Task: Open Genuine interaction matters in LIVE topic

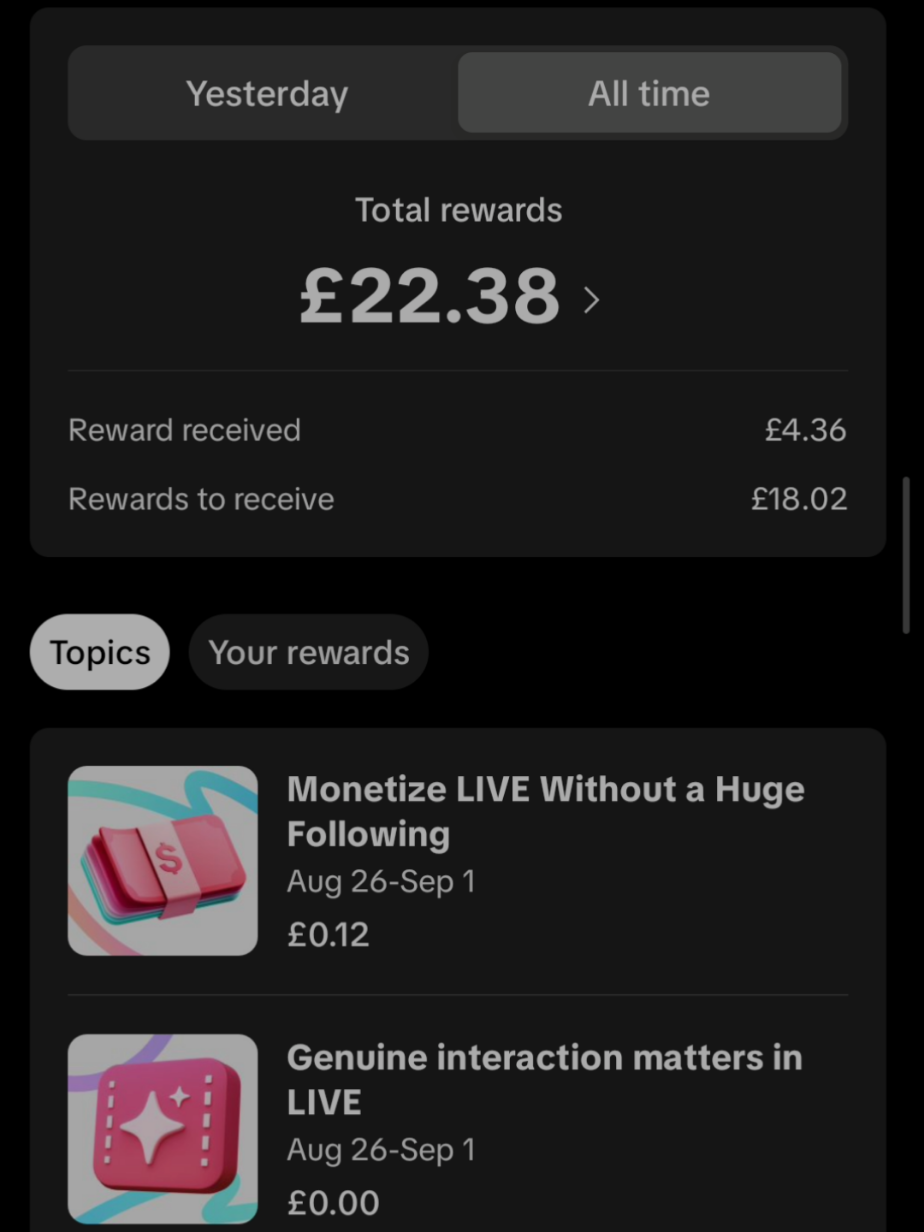Action: [x=545, y=1079]
